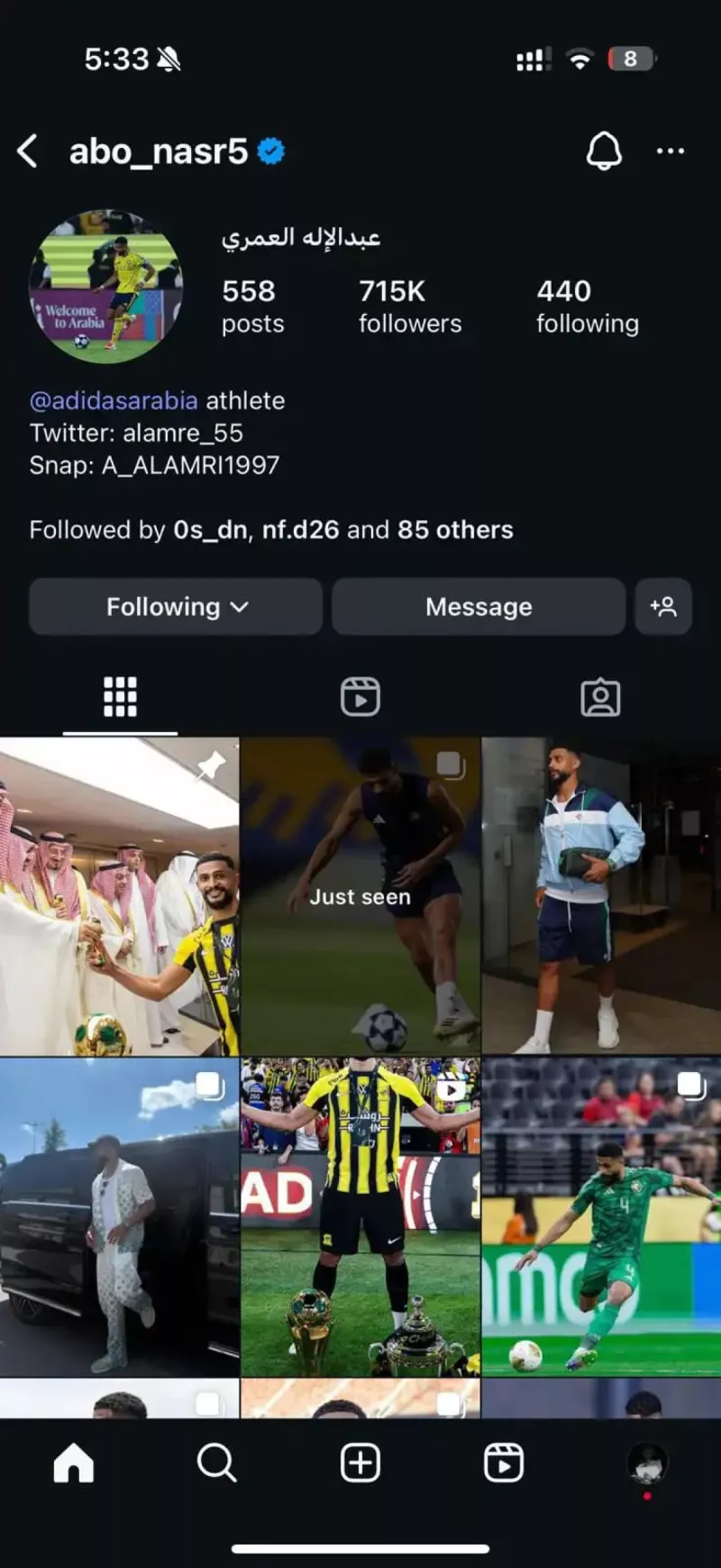Expand the Following button dropdown
Image resolution: width=721 pixels, height=1568 pixels.
[x=175, y=606]
